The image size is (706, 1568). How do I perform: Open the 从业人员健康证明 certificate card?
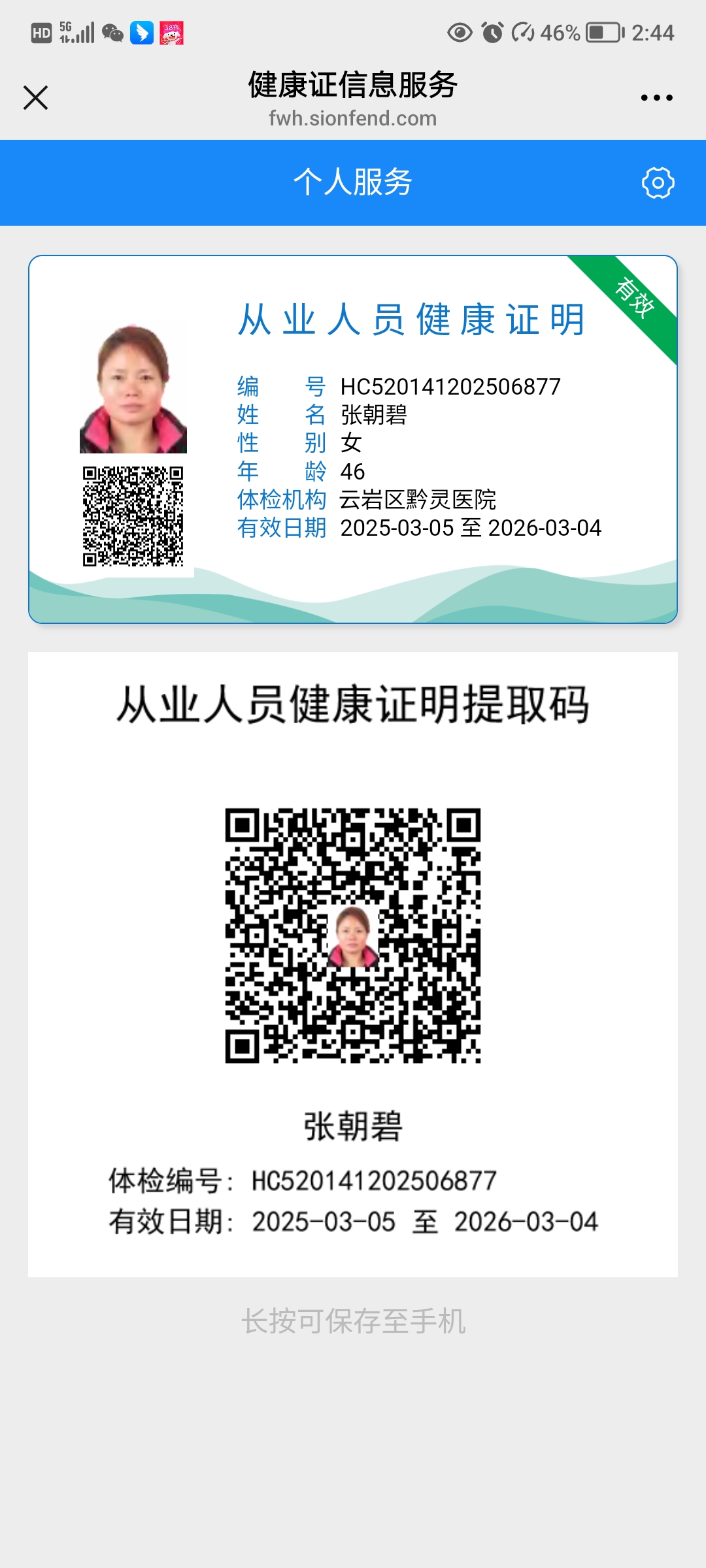353,439
